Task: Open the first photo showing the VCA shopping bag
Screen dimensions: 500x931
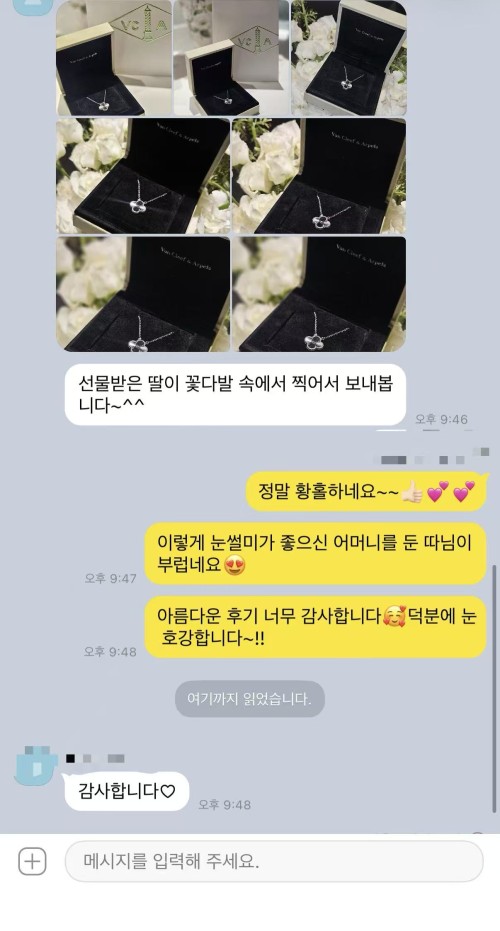Action: (x=114, y=58)
